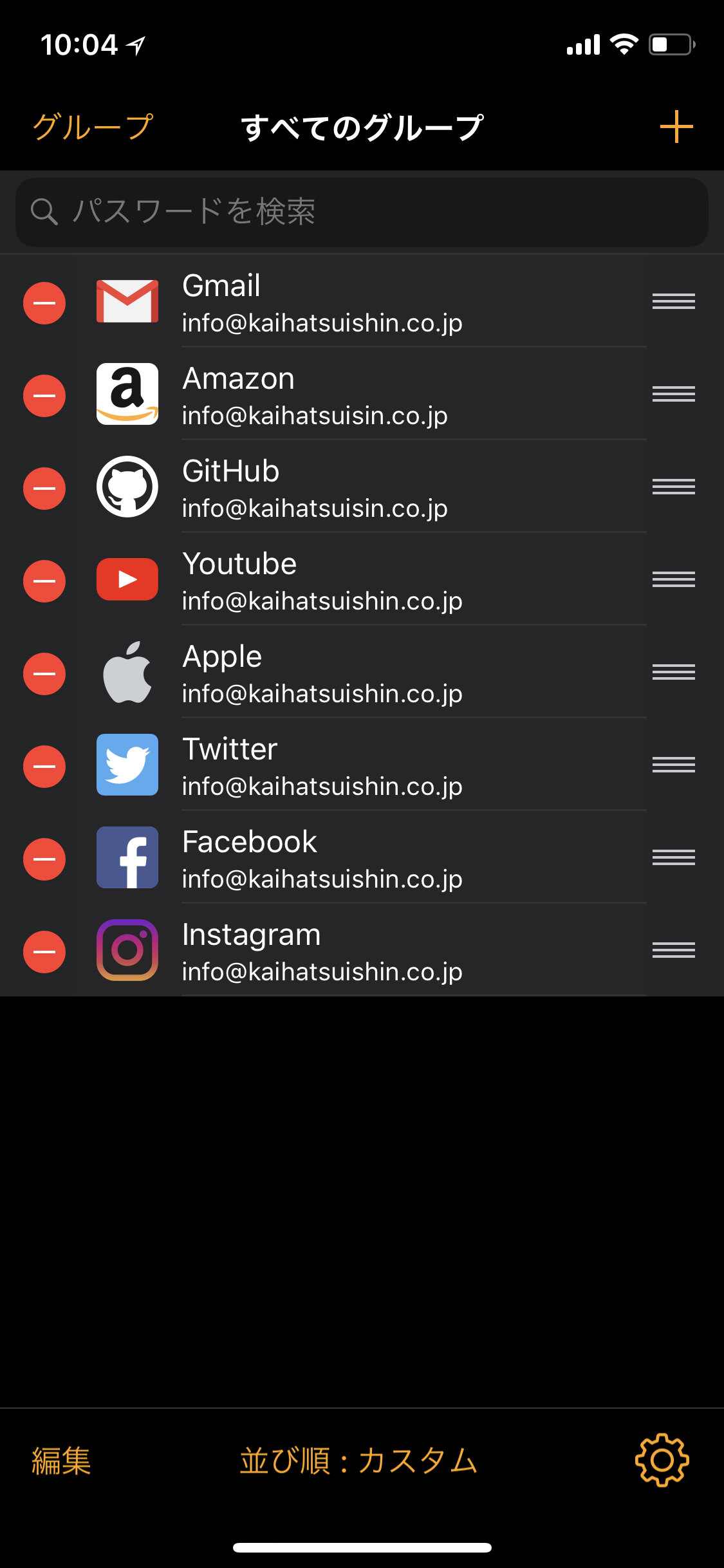724x1568 pixels.
Task: Open the Facebook entry
Action: (x=362, y=859)
